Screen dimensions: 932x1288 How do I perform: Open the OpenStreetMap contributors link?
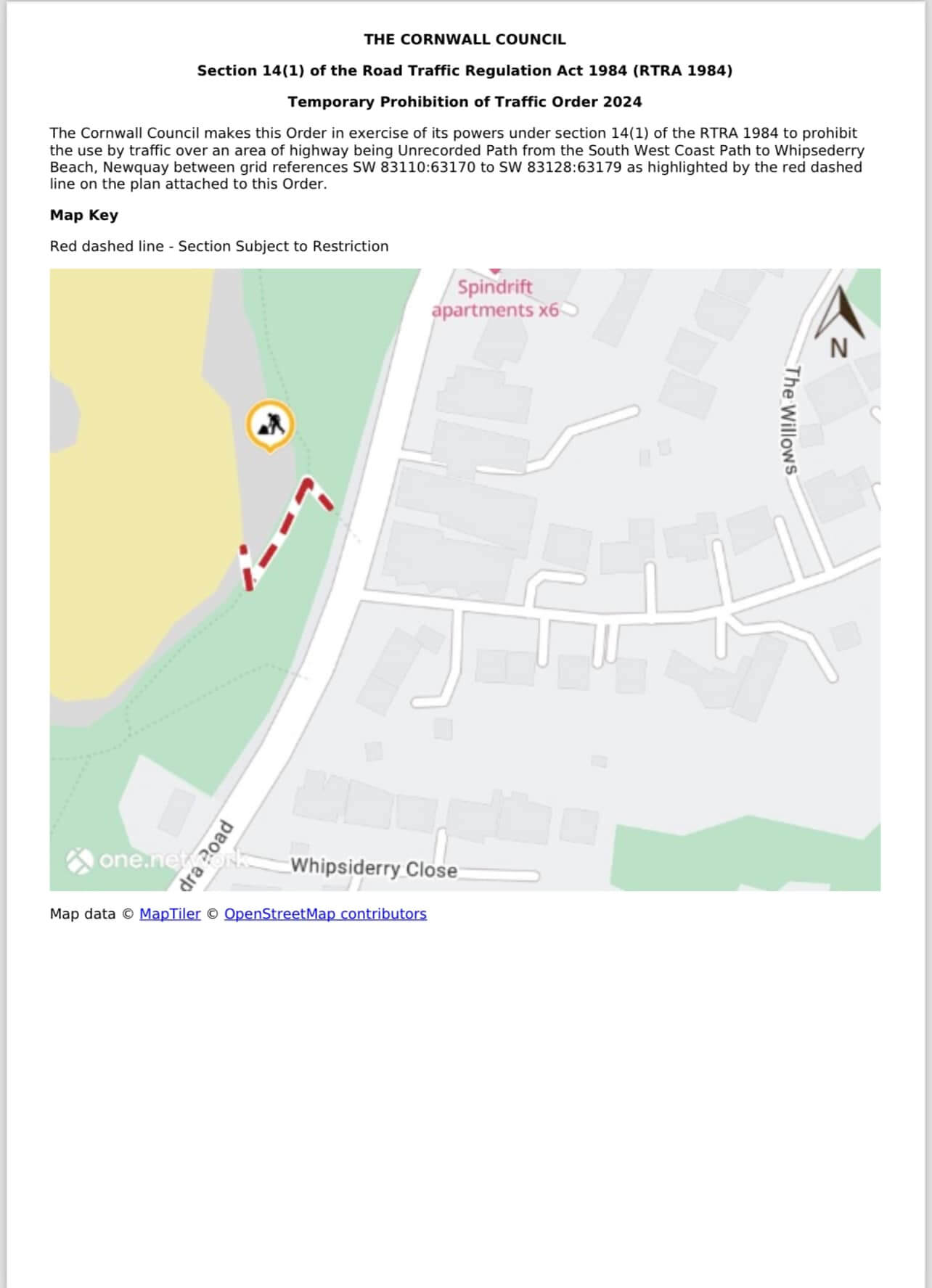[x=325, y=914]
